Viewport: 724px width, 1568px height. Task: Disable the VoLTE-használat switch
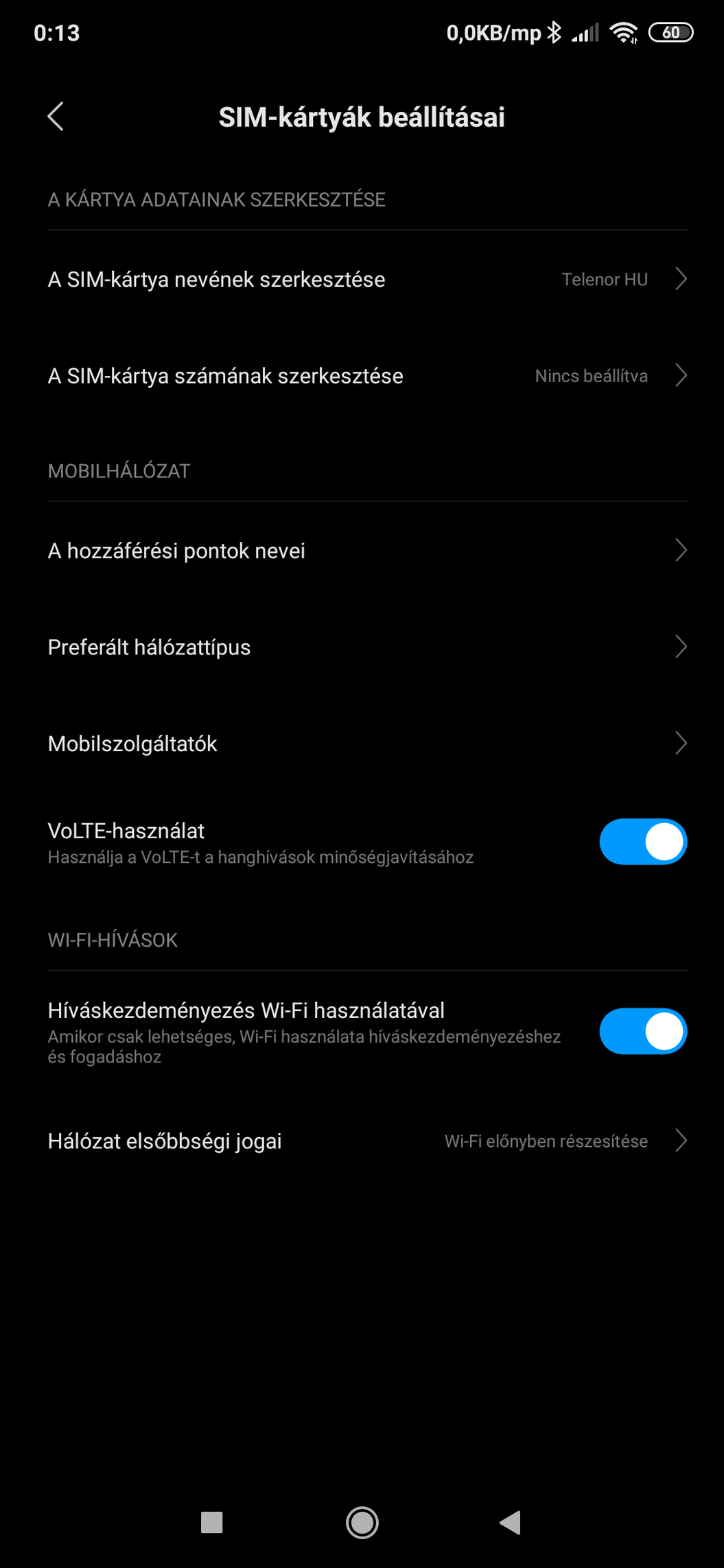click(643, 842)
